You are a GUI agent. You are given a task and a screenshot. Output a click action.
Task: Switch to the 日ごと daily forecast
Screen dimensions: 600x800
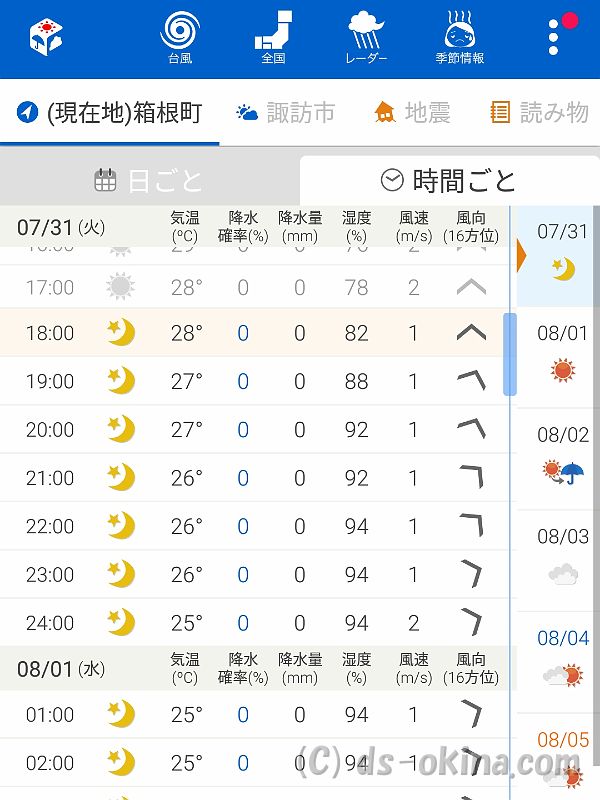[150, 181]
